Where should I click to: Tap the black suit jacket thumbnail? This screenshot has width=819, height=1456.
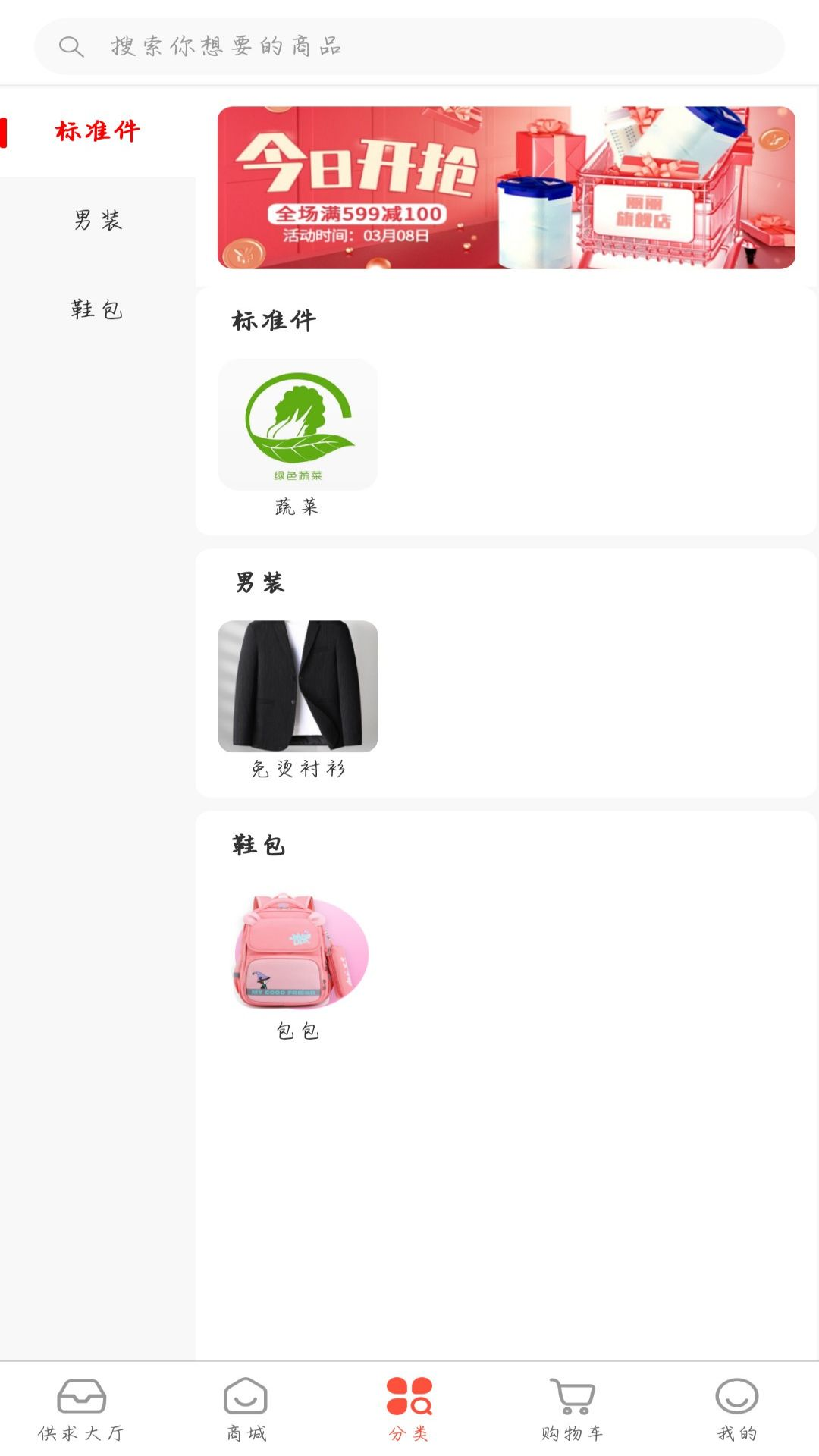pos(298,686)
